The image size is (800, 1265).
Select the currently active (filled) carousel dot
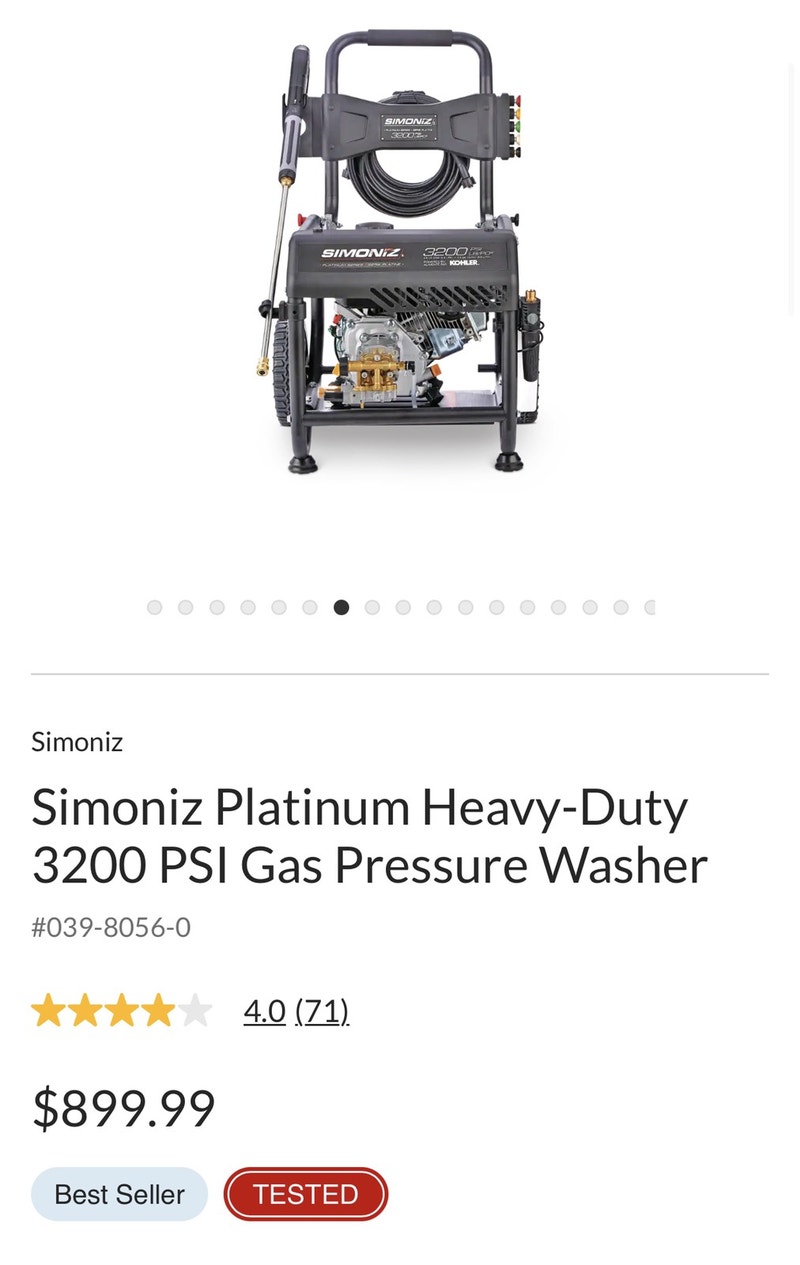pos(341,607)
